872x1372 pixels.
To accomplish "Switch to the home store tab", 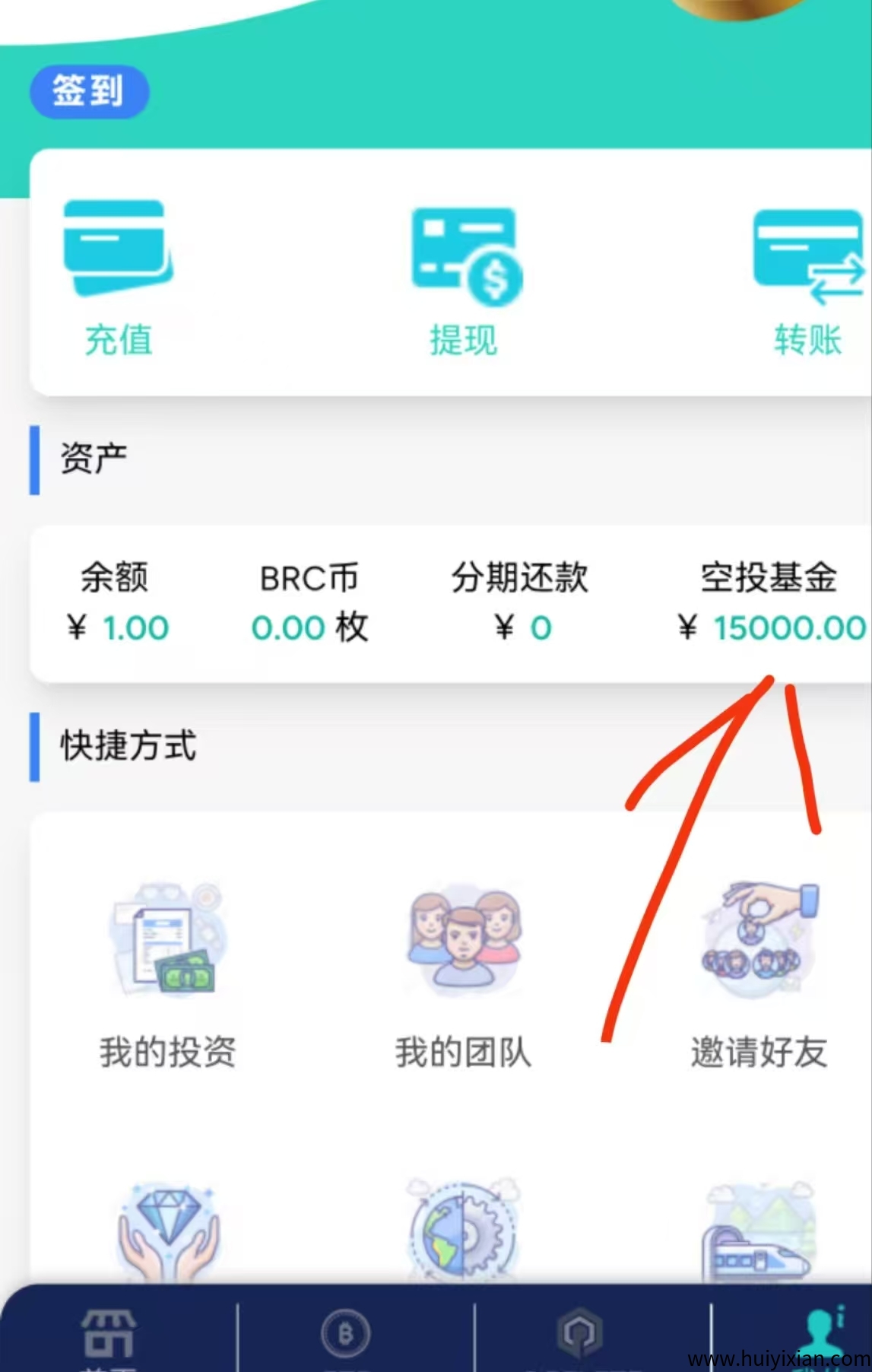I will (109, 1335).
